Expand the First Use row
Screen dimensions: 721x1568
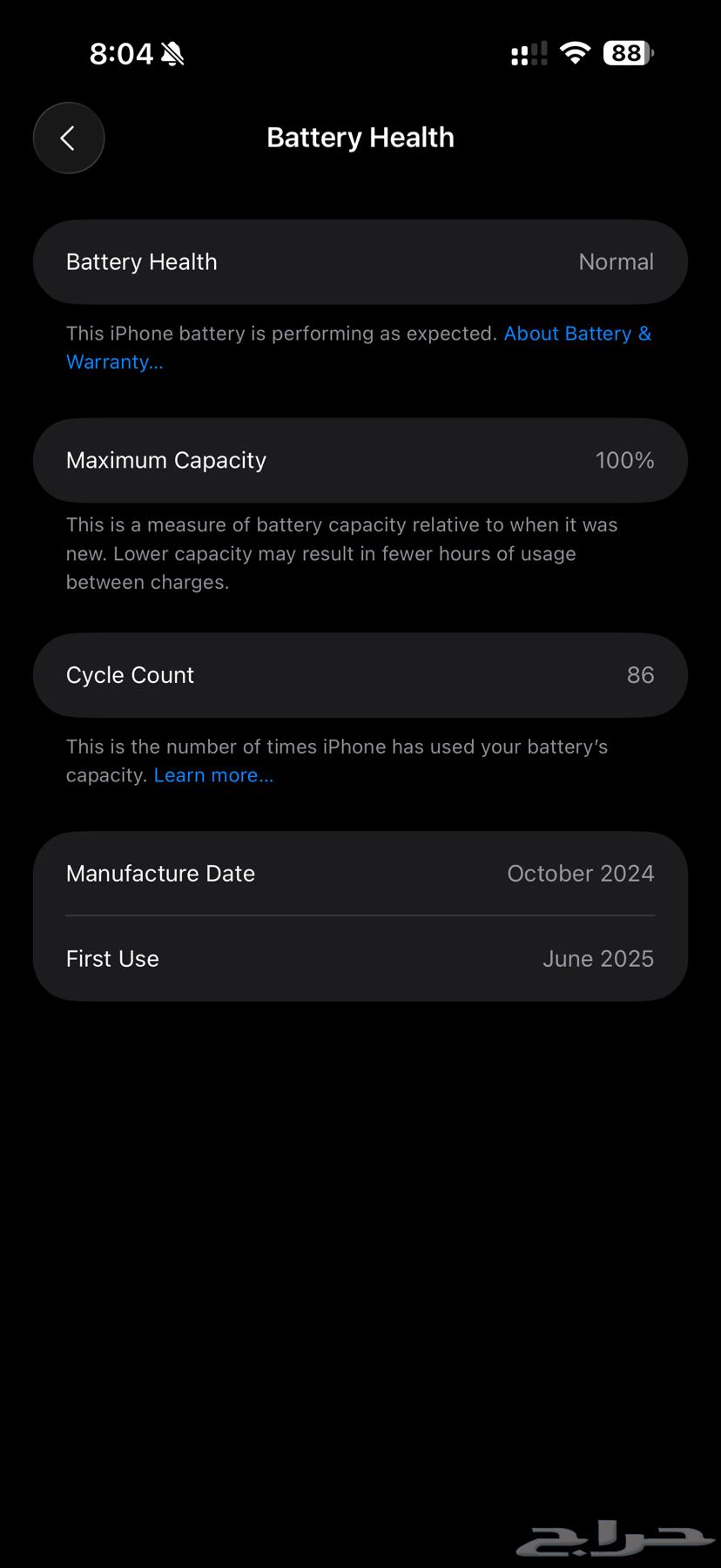point(360,958)
